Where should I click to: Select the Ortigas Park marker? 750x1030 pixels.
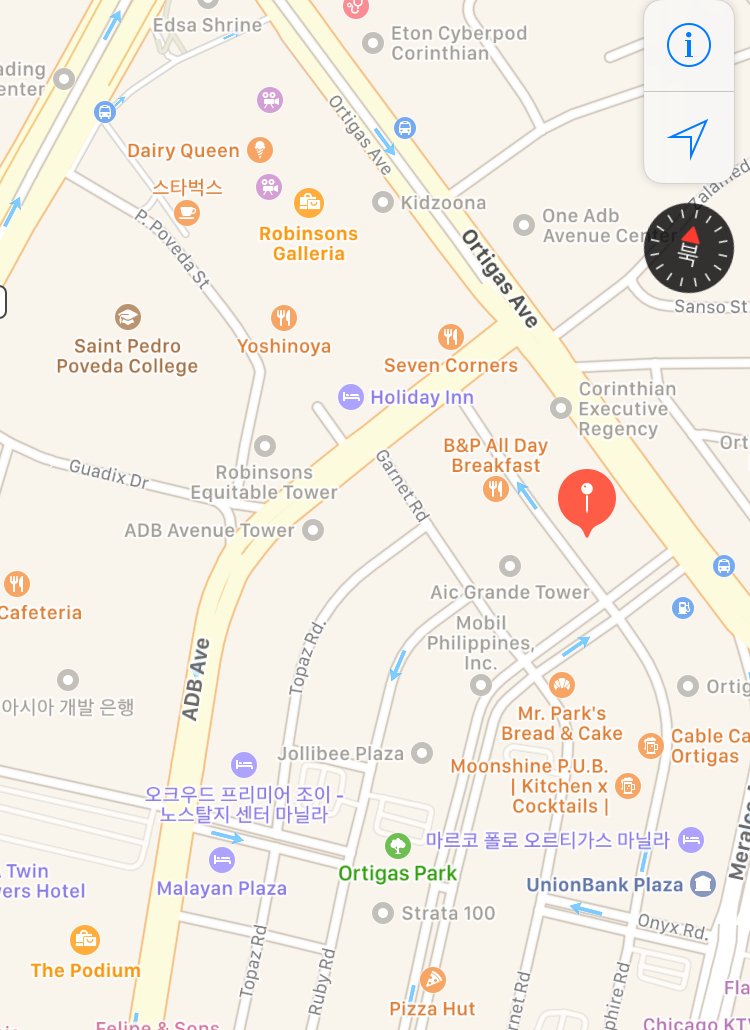pyautogui.click(x=398, y=846)
